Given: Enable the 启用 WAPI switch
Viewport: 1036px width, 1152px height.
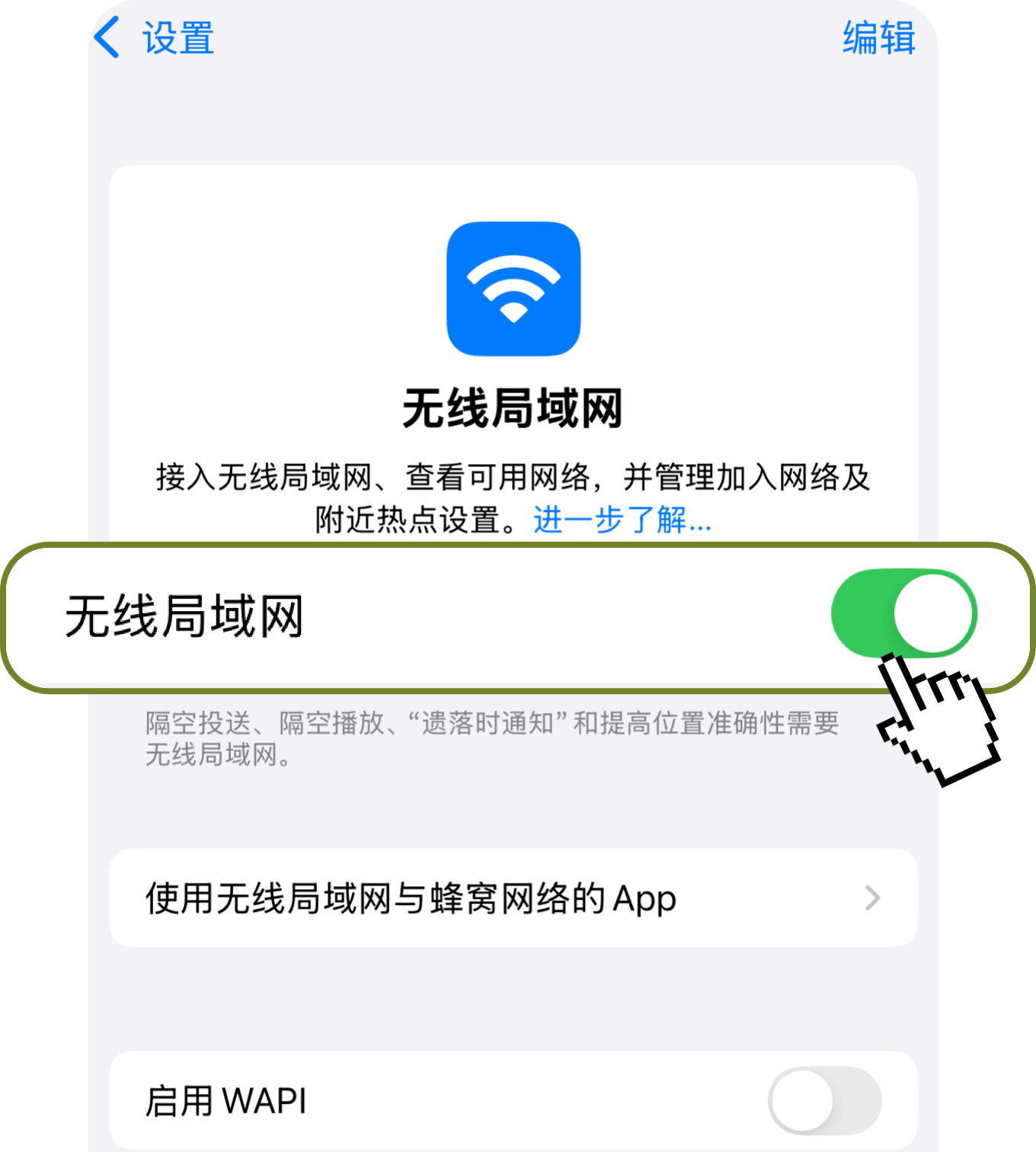Looking at the screenshot, I should [x=824, y=1101].
